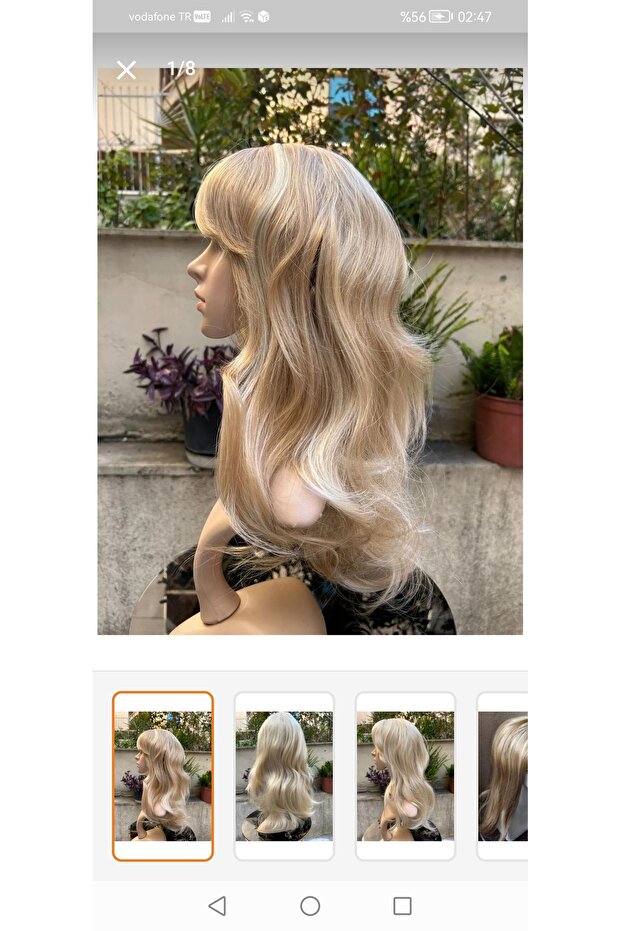Screen dimensions: 621x931
Task: Go back with the system back button
Action: (217, 906)
